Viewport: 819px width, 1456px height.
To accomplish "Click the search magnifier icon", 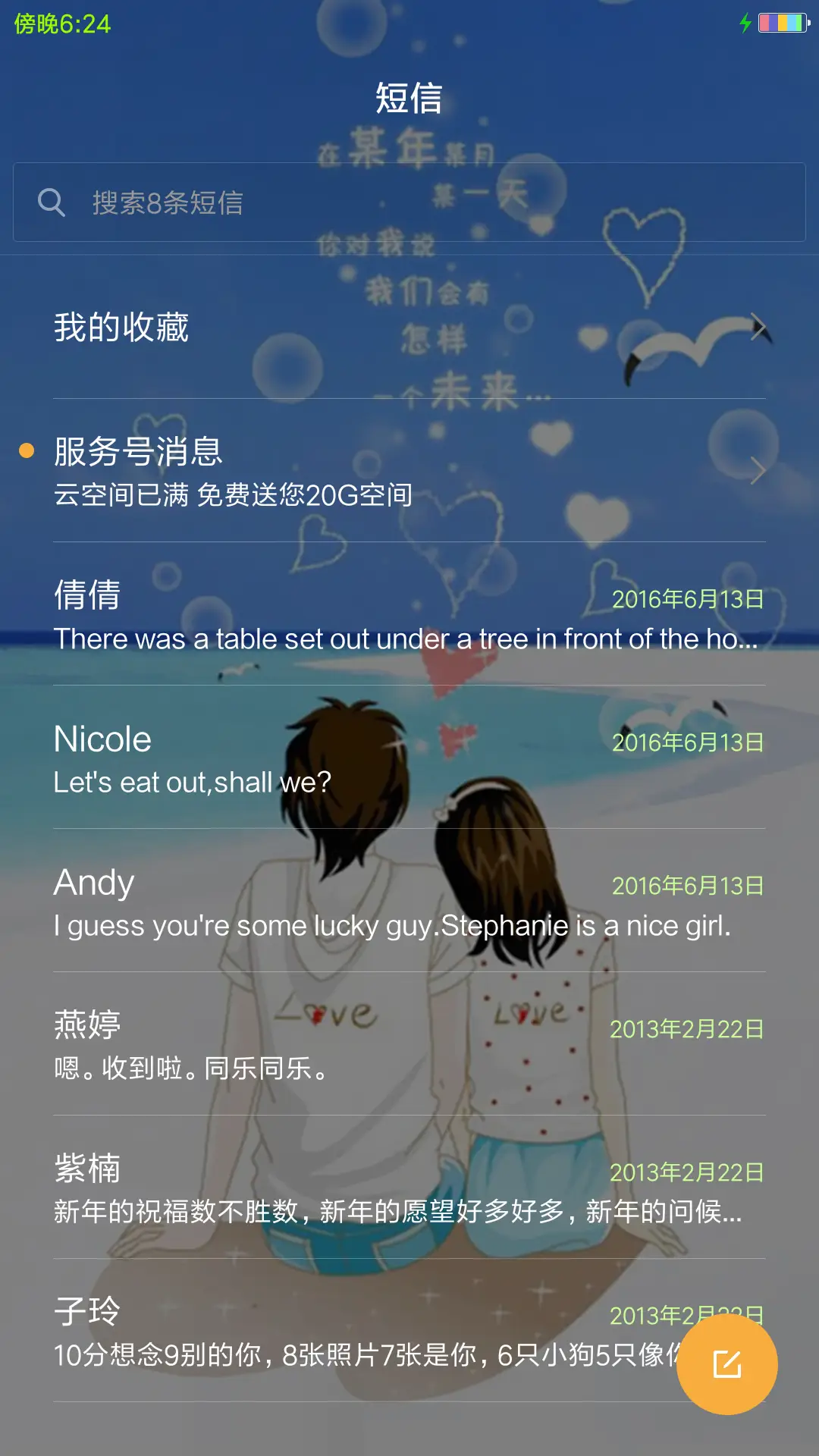I will click(x=52, y=202).
